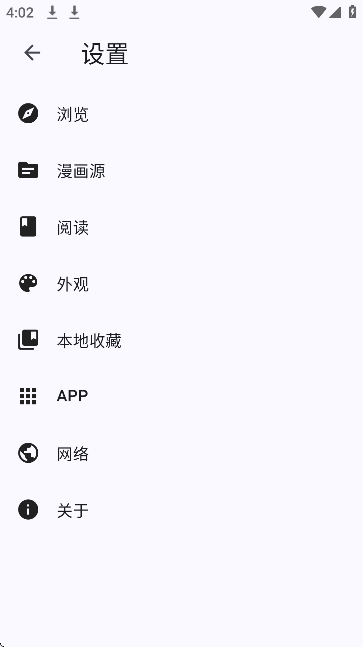
Task: Open the 关于 page
Action: [x=182, y=510]
